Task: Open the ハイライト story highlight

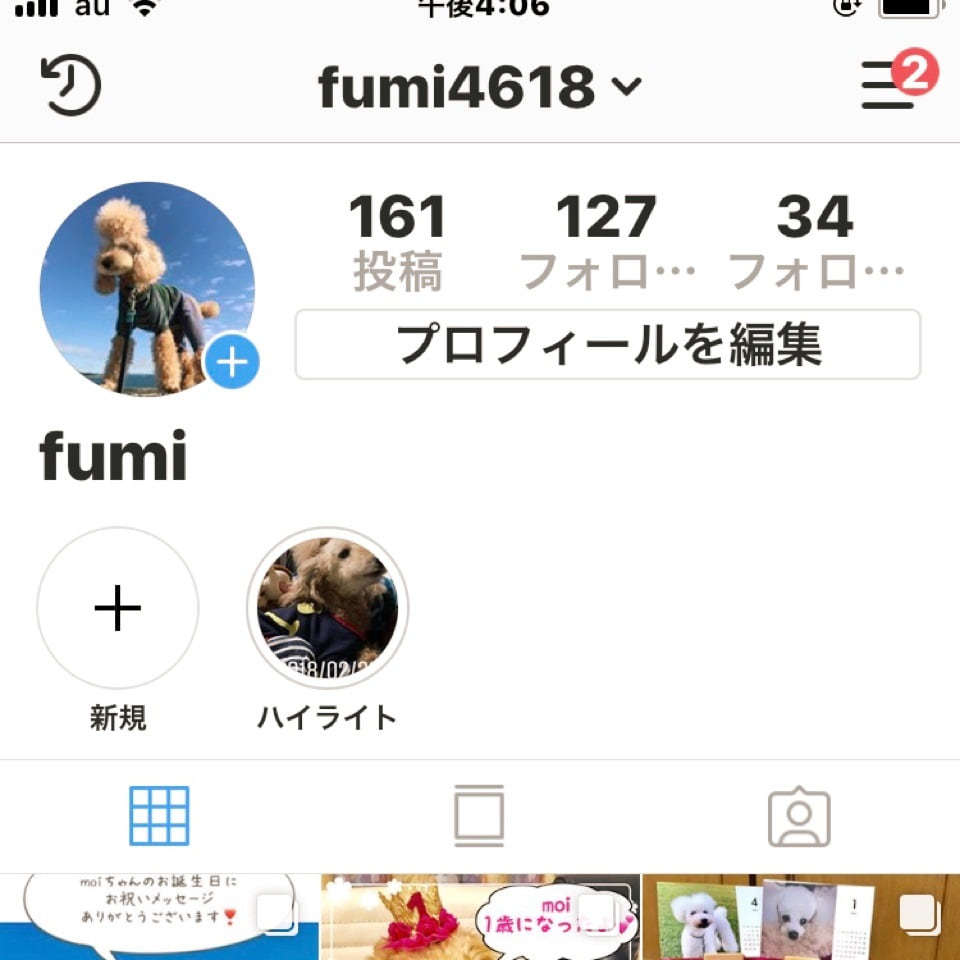Action: 327,608
